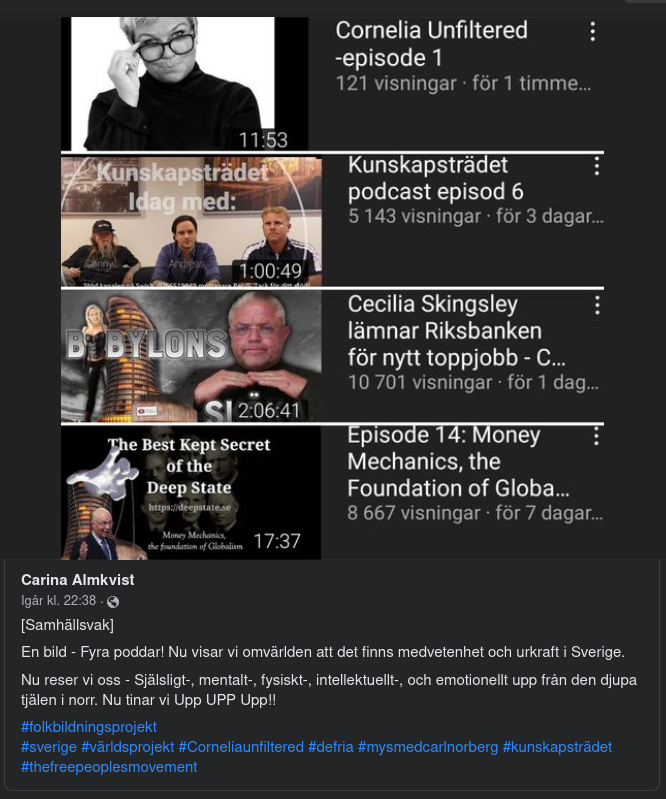View posts tagged #Corneliaunfiltered

click(x=241, y=747)
